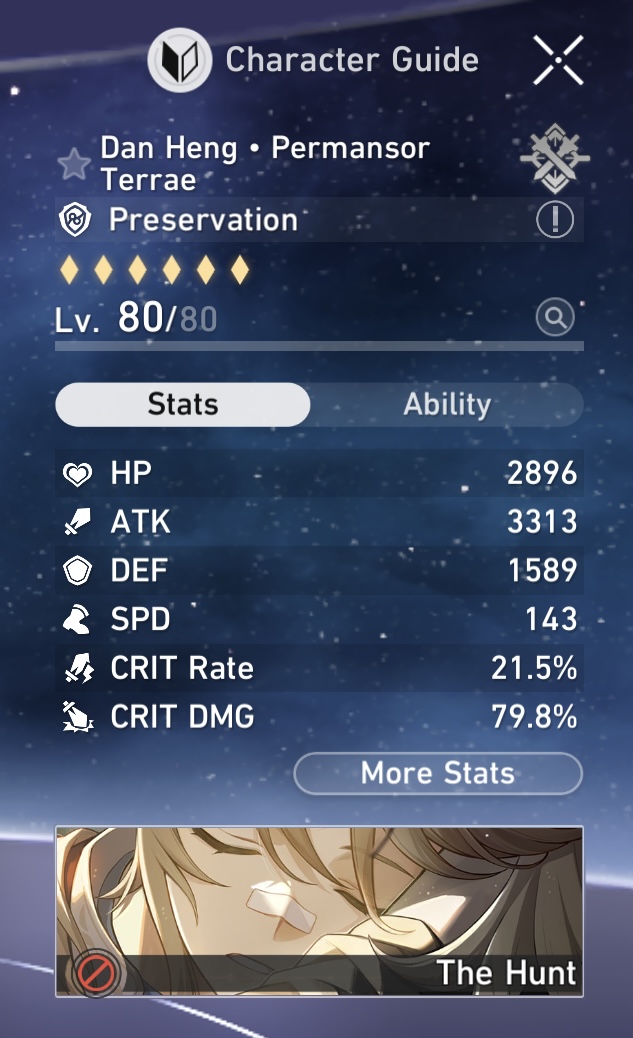The image size is (633, 1038).
Task: Favorite Dan Heng with the star icon
Action: click(x=74, y=165)
